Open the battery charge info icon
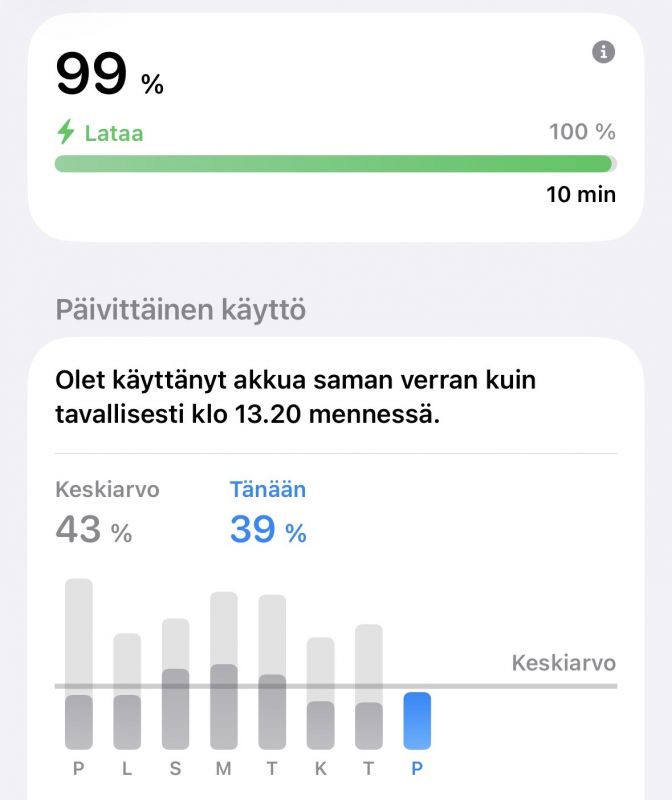 (x=603, y=52)
